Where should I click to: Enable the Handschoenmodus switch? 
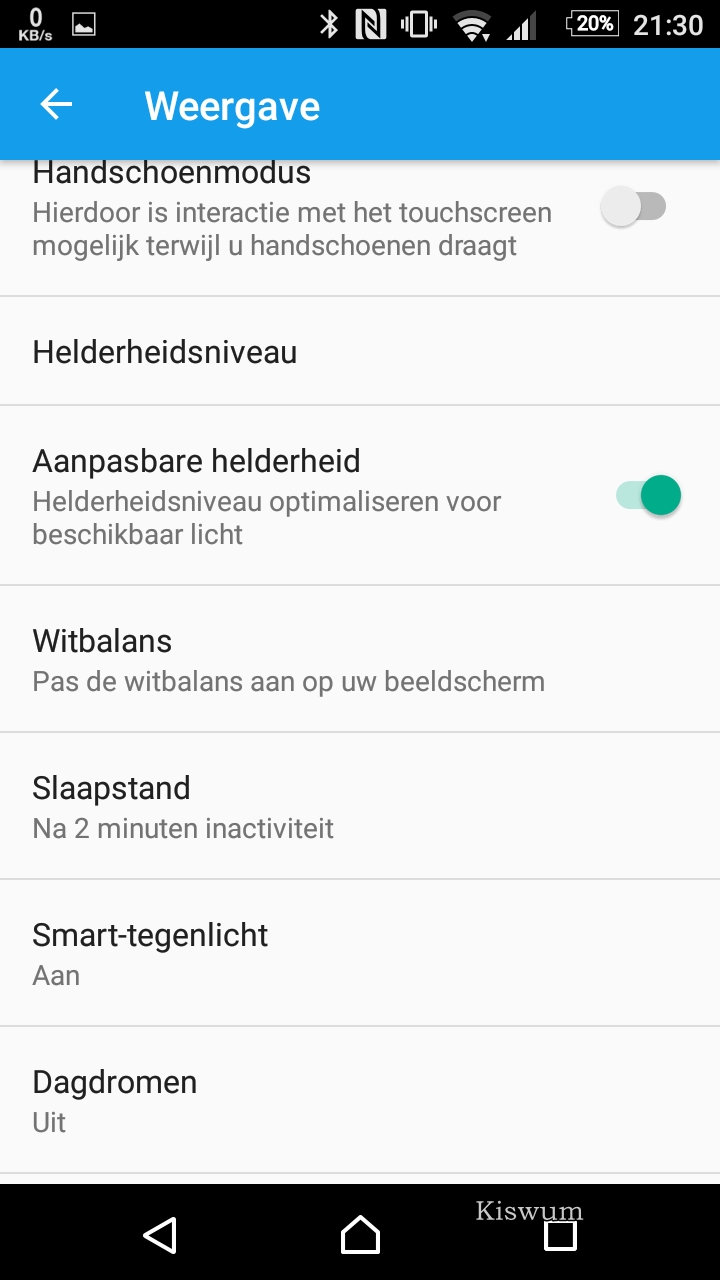pyautogui.click(x=634, y=207)
